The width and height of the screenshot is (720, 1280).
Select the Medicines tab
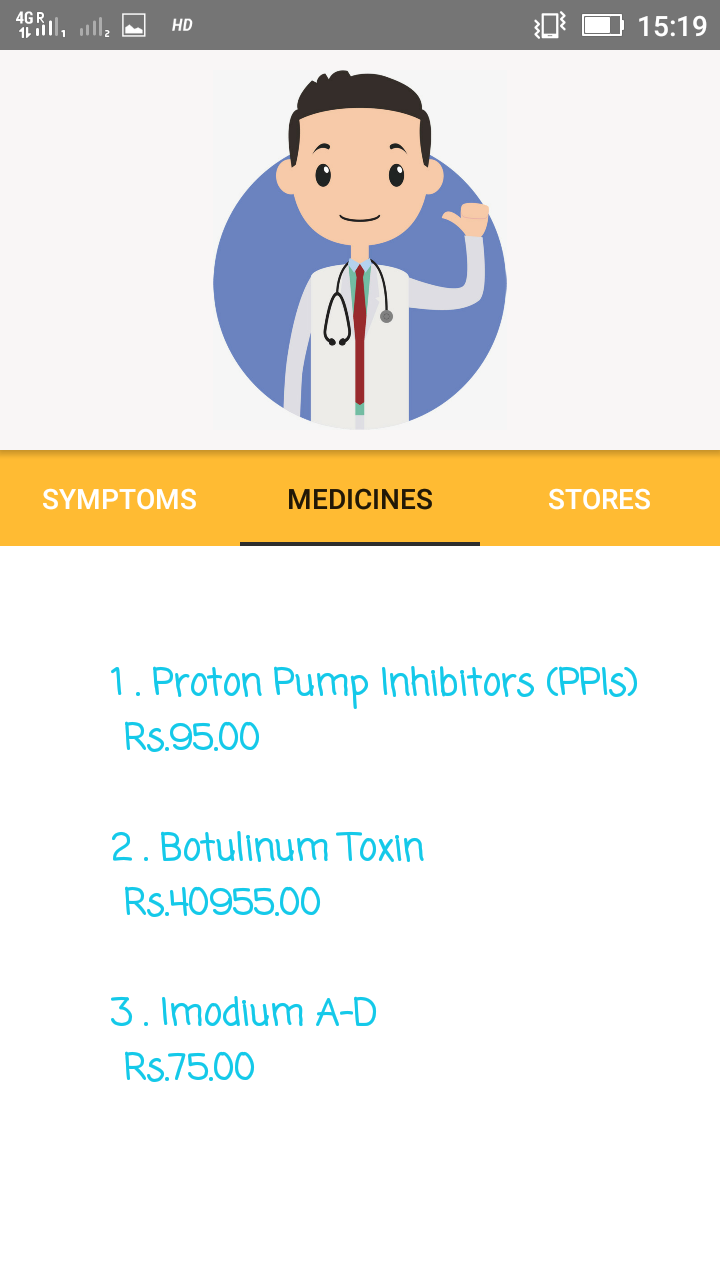click(360, 499)
